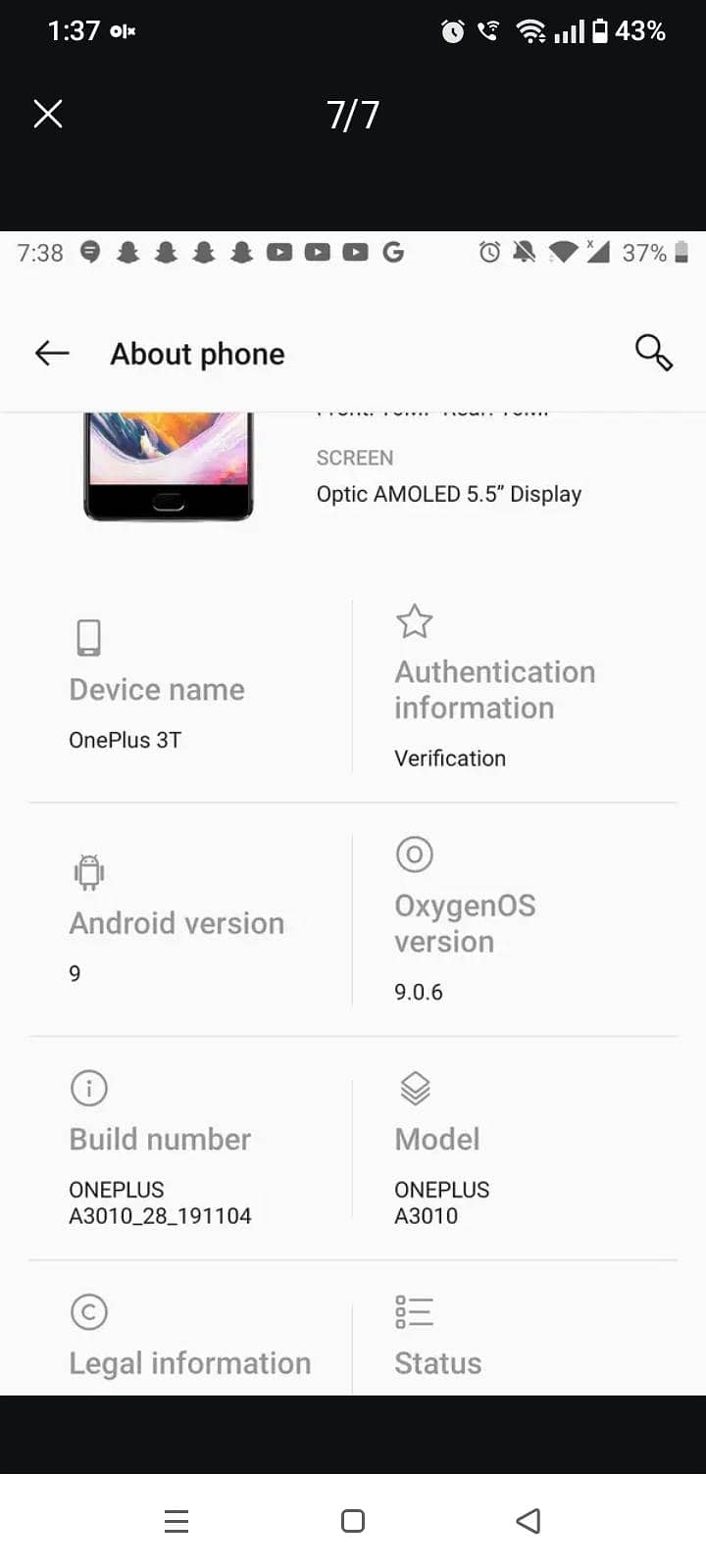Tap the back triangle navigation button
The width and height of the screenshot is (706, 1568).
528,1521
